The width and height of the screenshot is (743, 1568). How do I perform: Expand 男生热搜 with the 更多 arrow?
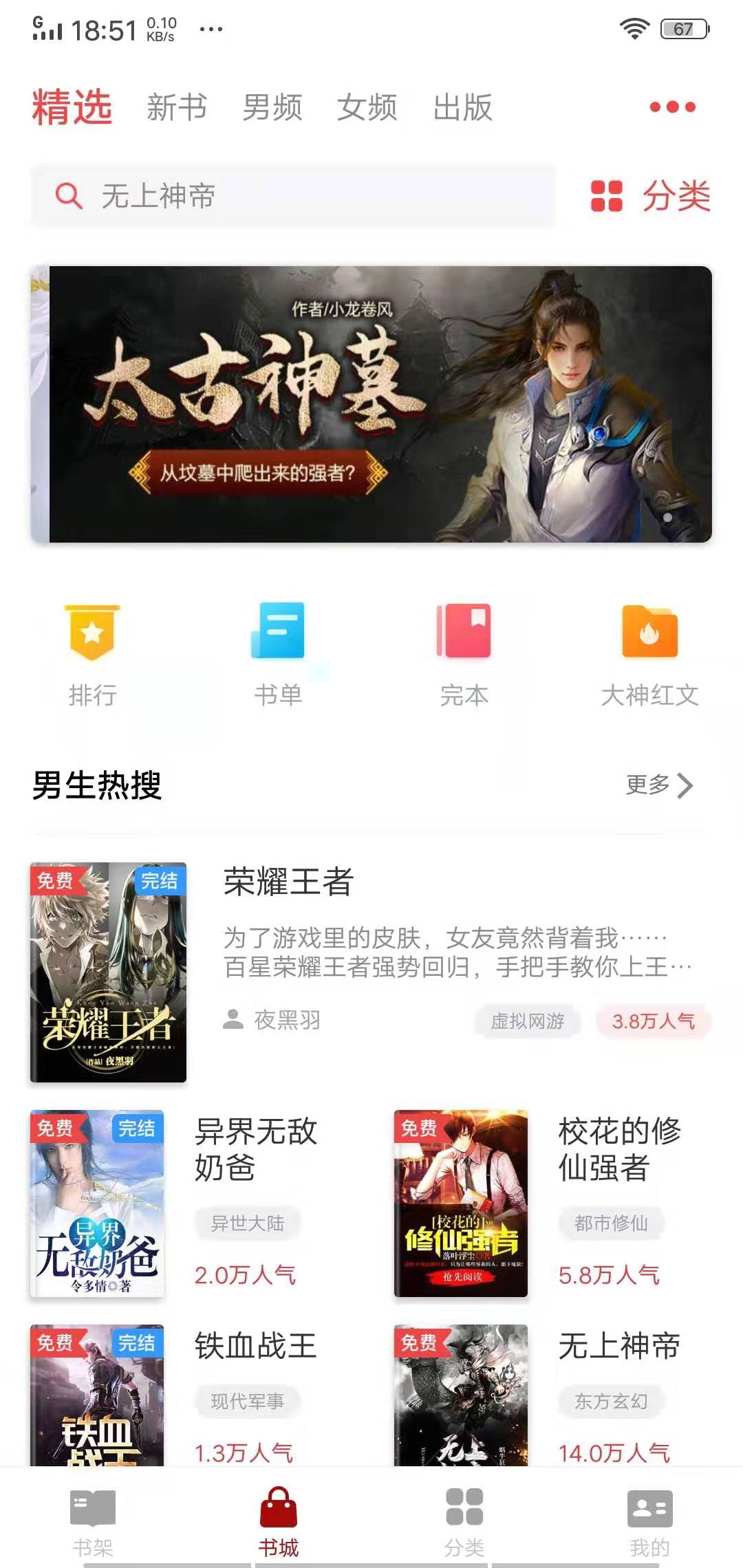[x=660, y=784]
